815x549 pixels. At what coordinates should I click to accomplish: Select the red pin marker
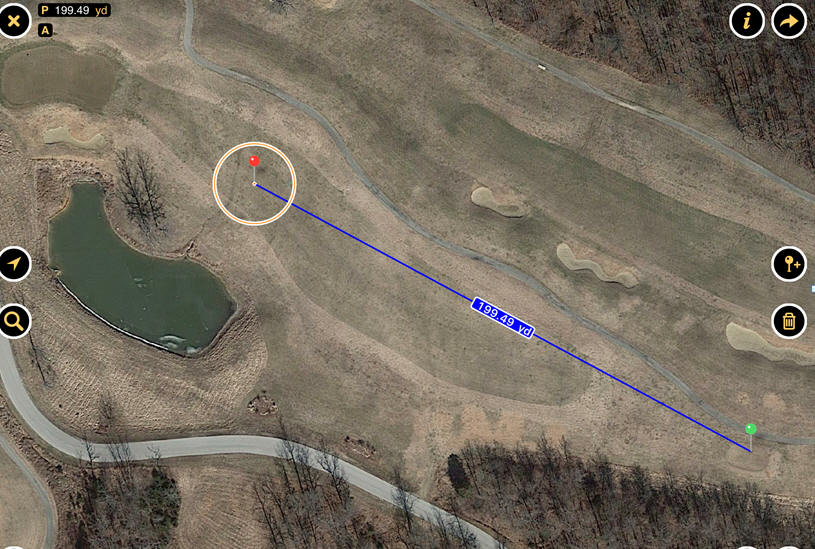[x=254, y=161]
